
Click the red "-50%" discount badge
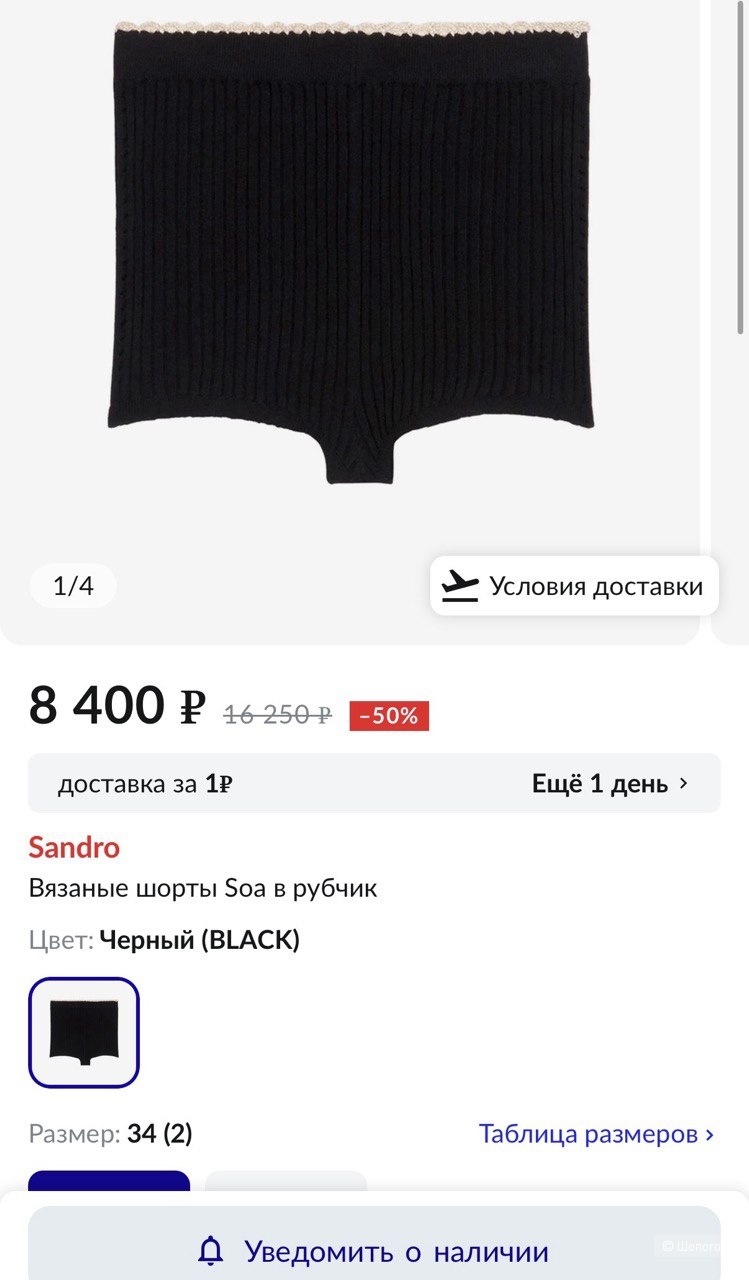point(387,715)
